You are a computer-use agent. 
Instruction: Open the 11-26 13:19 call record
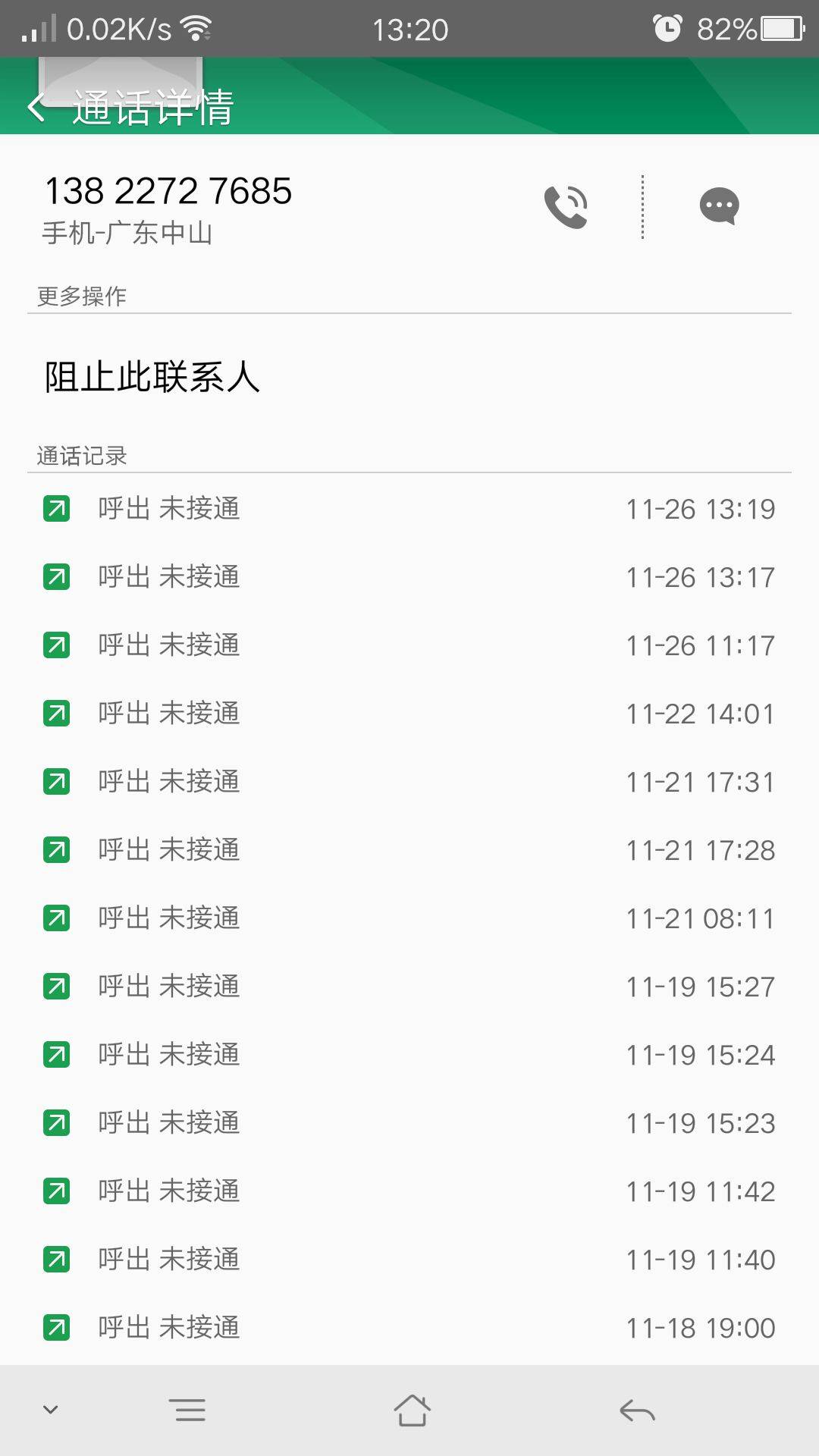409,509
